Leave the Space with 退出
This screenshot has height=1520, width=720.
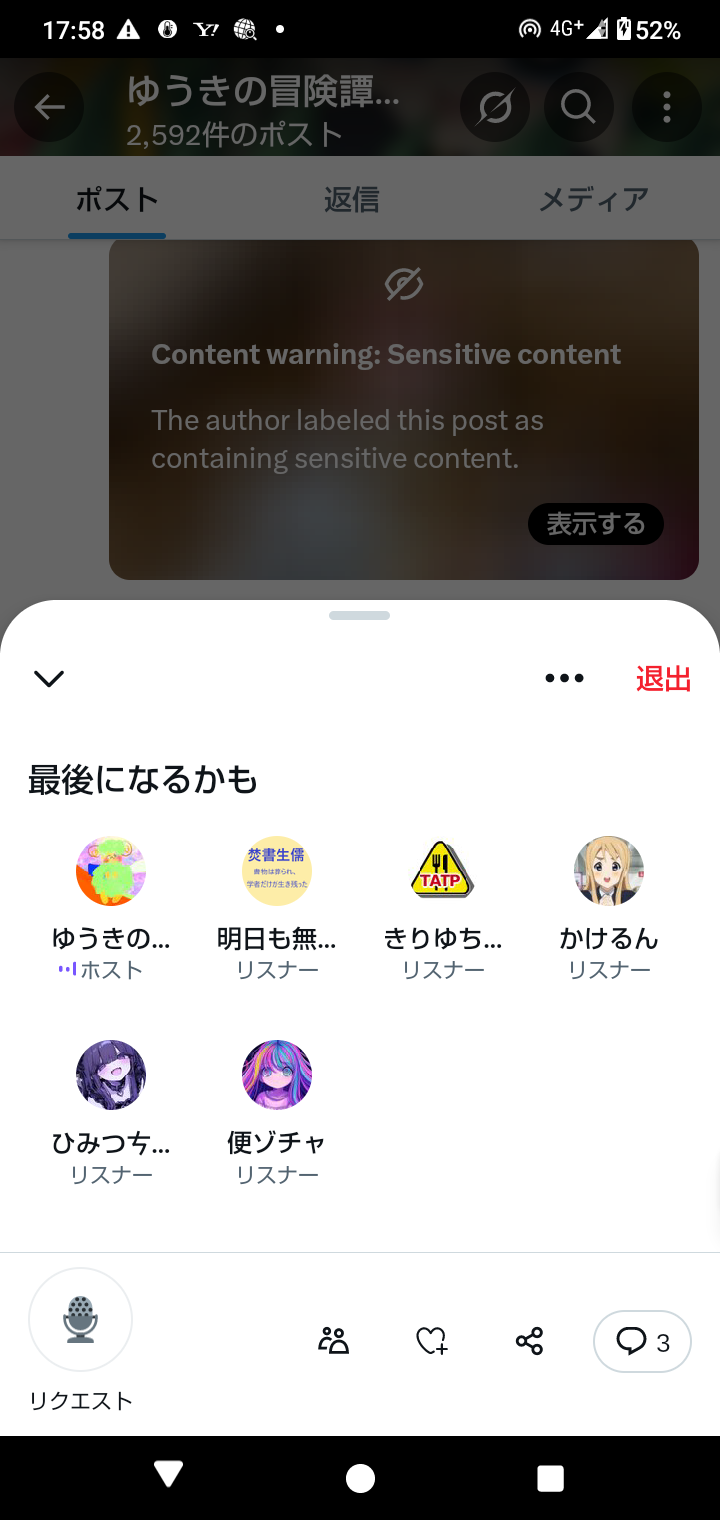(664, 679)
